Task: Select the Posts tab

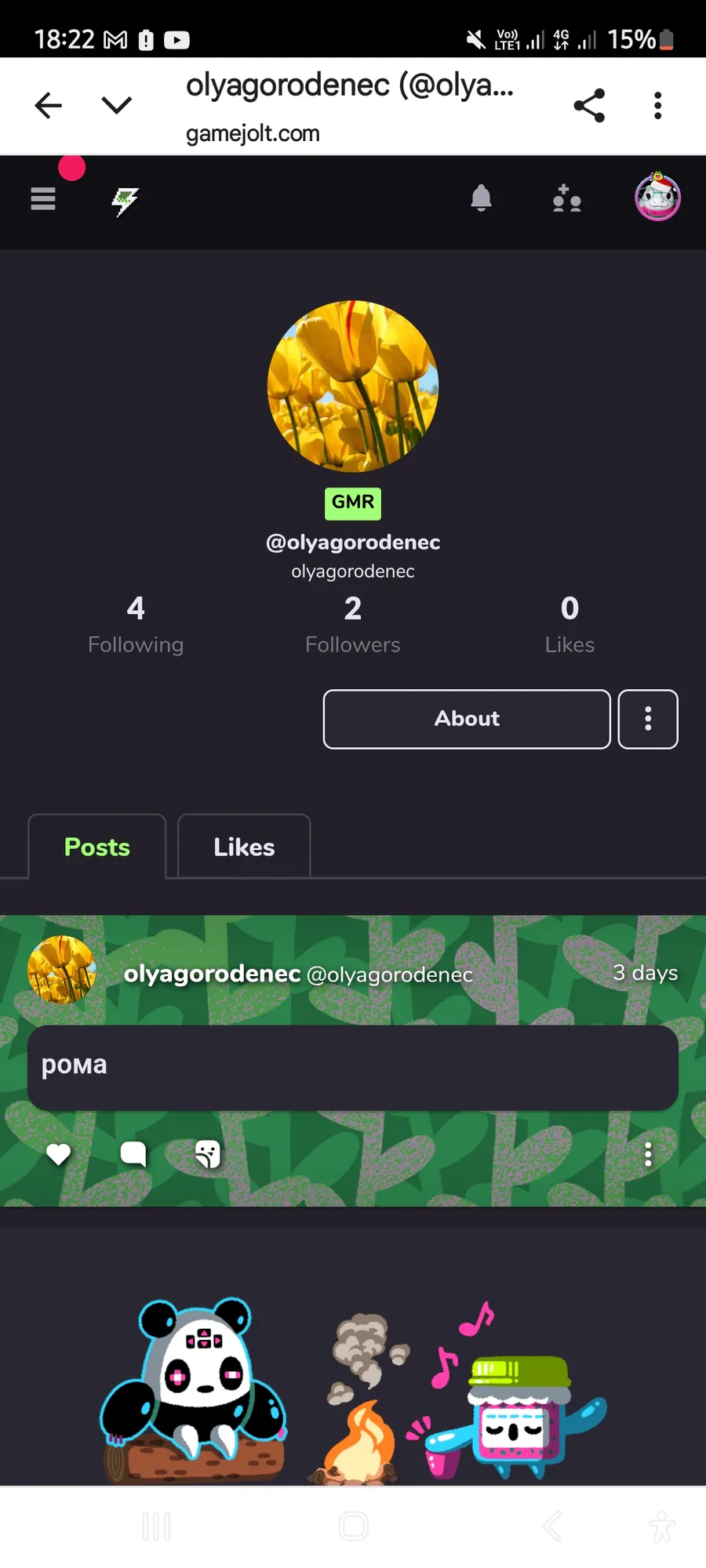Action: [x=97, y=847]
